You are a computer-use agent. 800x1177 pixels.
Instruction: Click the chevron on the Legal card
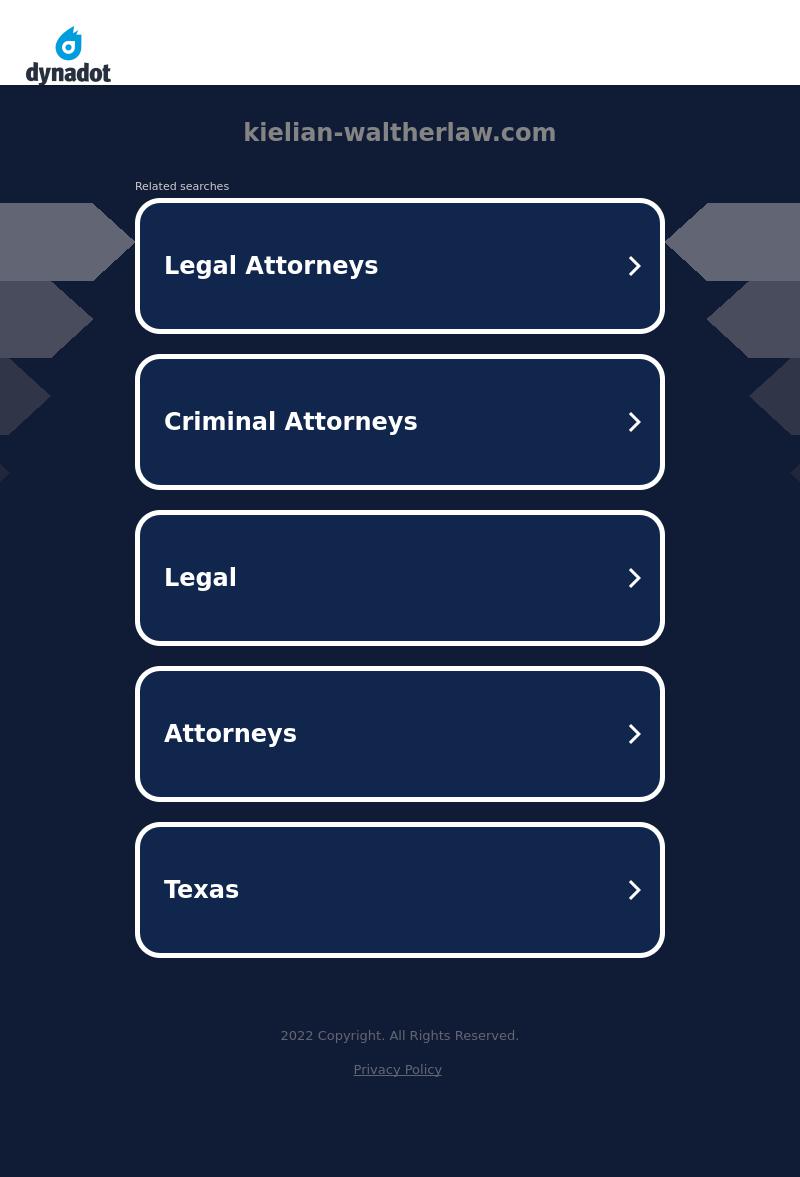tap(634, 578)
